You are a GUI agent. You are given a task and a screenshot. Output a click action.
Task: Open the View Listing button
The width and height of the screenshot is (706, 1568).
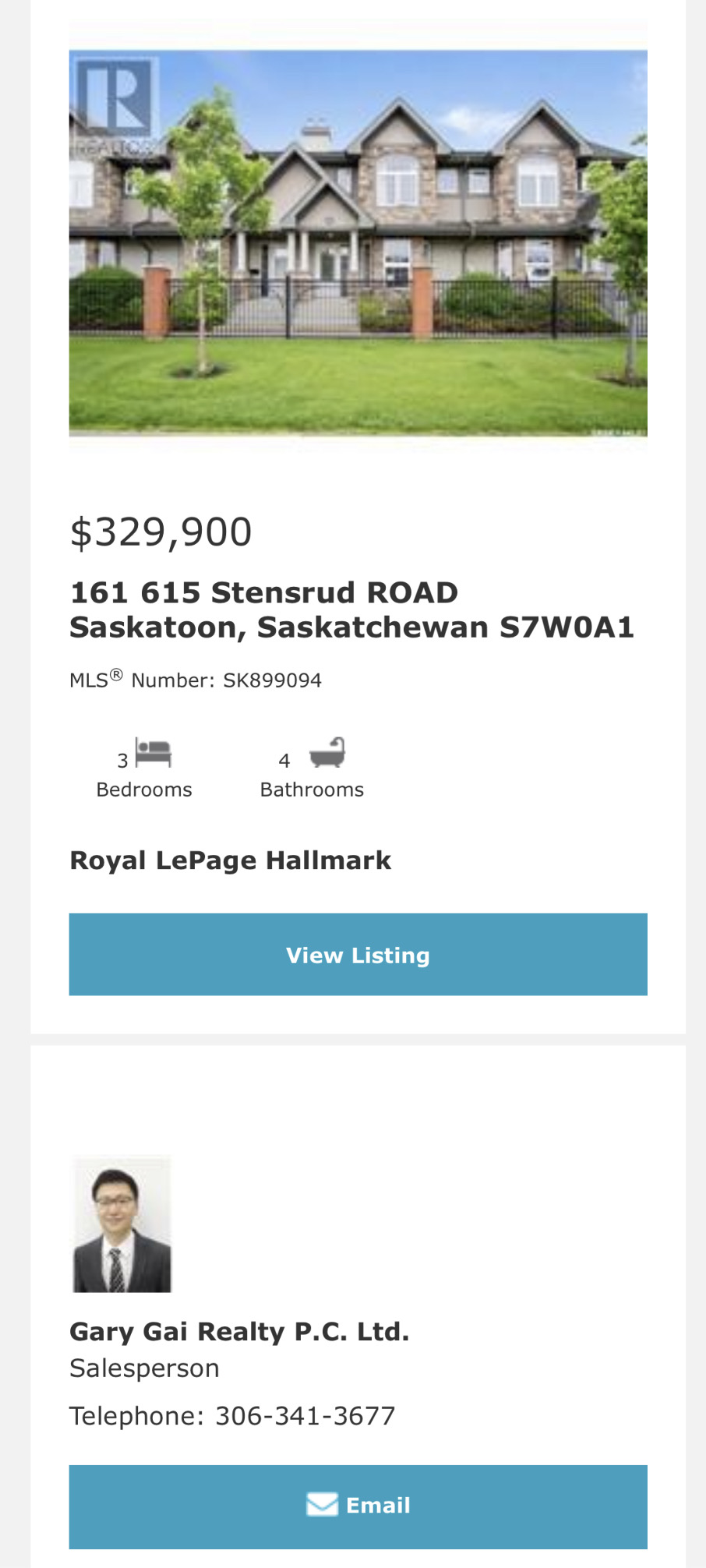coord(358,955)
